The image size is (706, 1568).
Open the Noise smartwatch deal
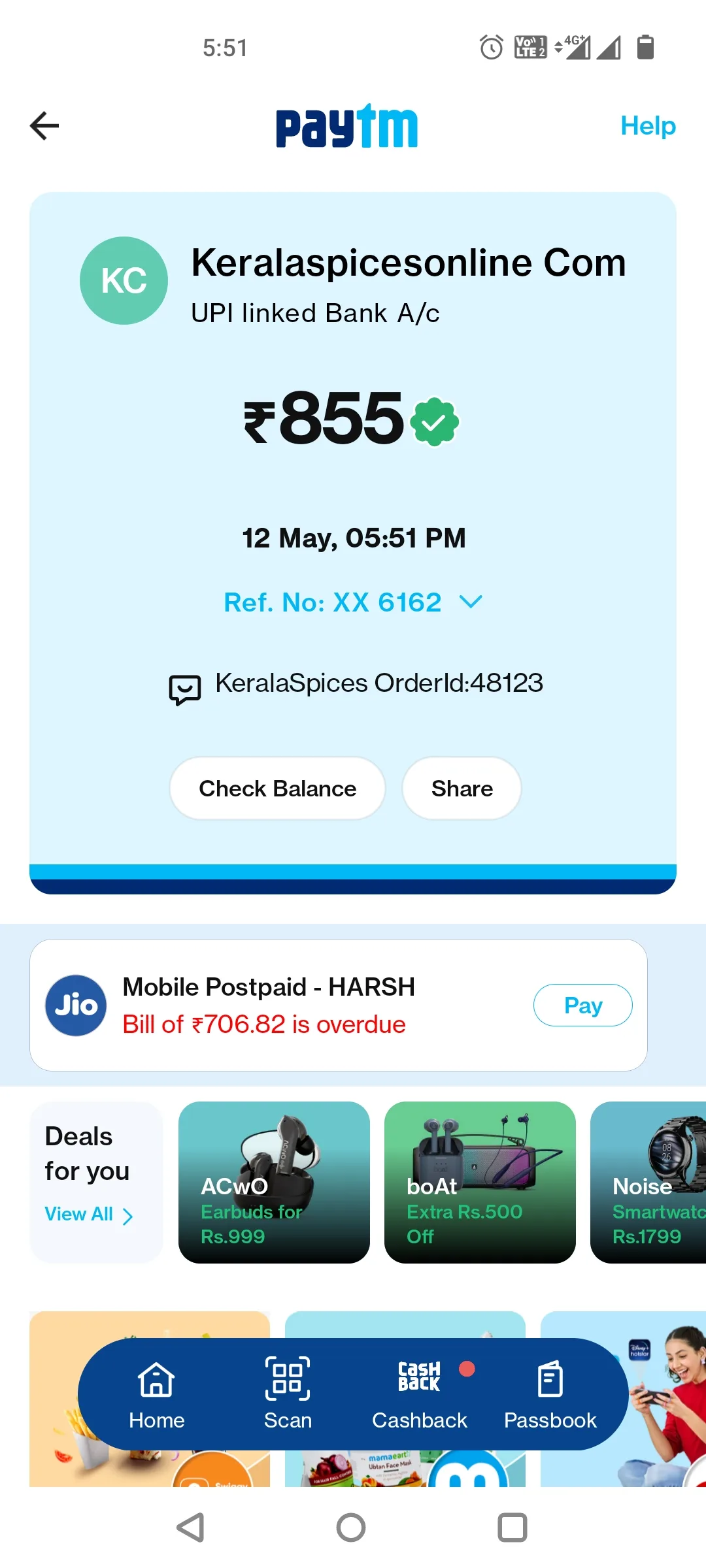tap(648, 1182)
